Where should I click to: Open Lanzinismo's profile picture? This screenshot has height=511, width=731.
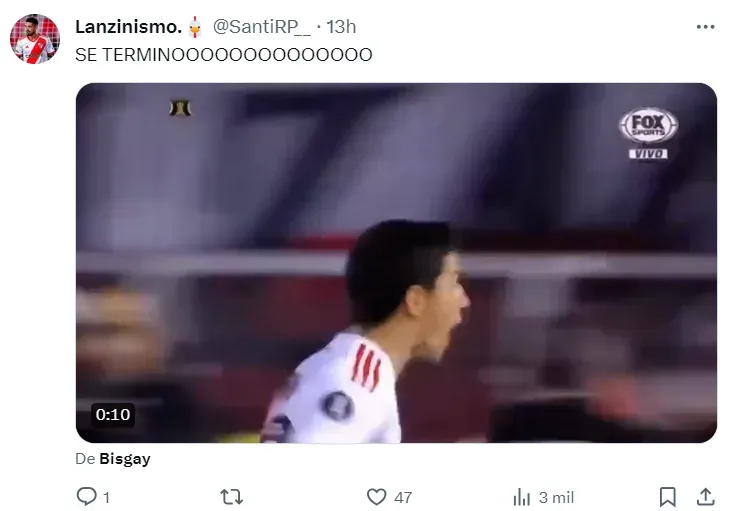pyautogui.click(x=34, y=39)
